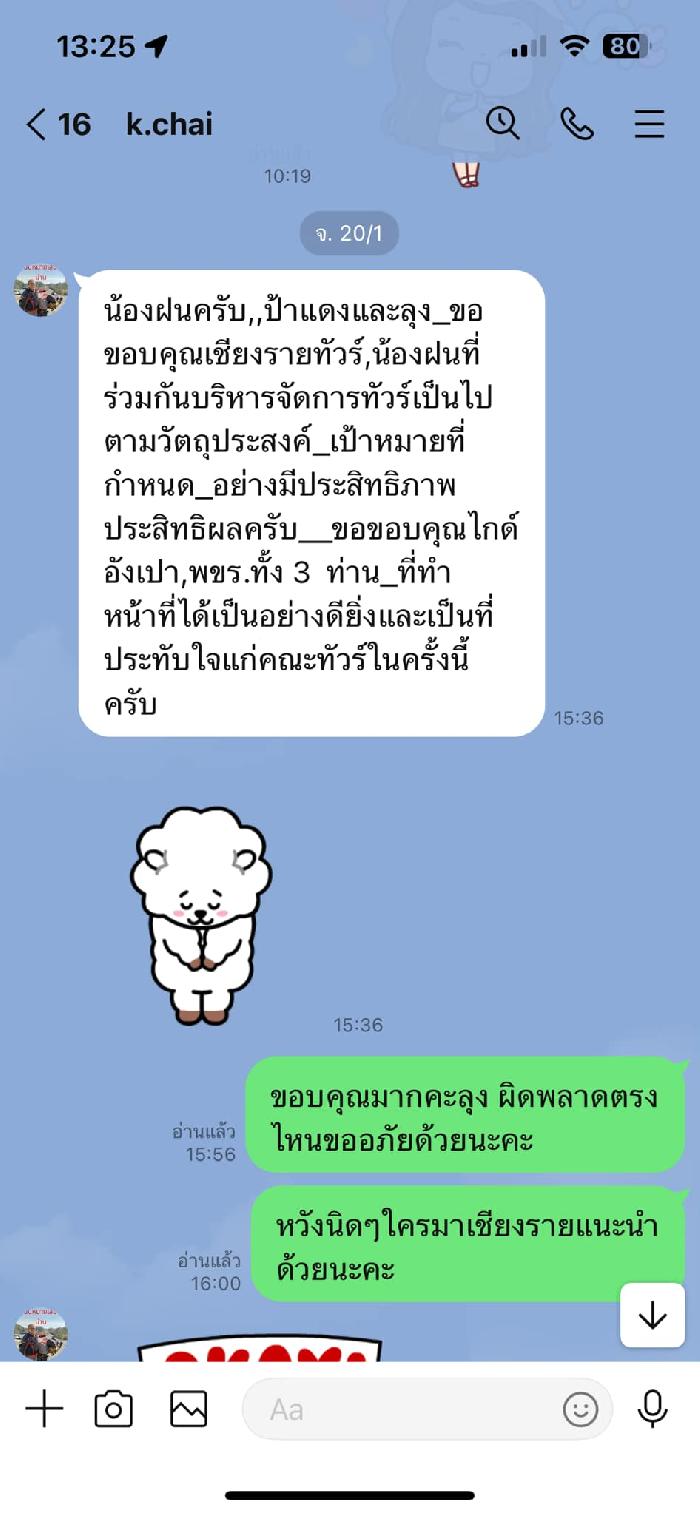Jump to the latest message
The height and width of the screenshot is (1515, 700).
(652, 1315)
